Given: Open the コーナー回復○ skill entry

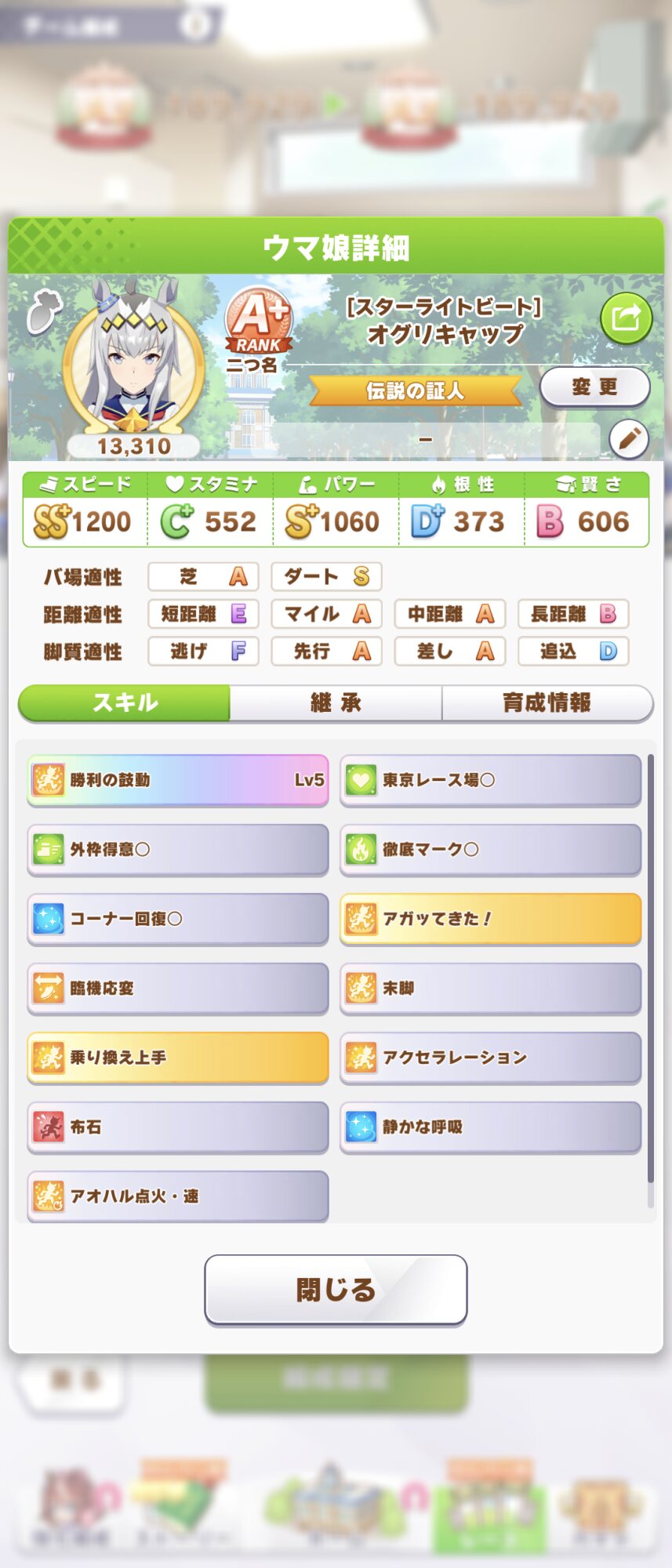Looking at the screenshot, I should (x=178, y=918).
